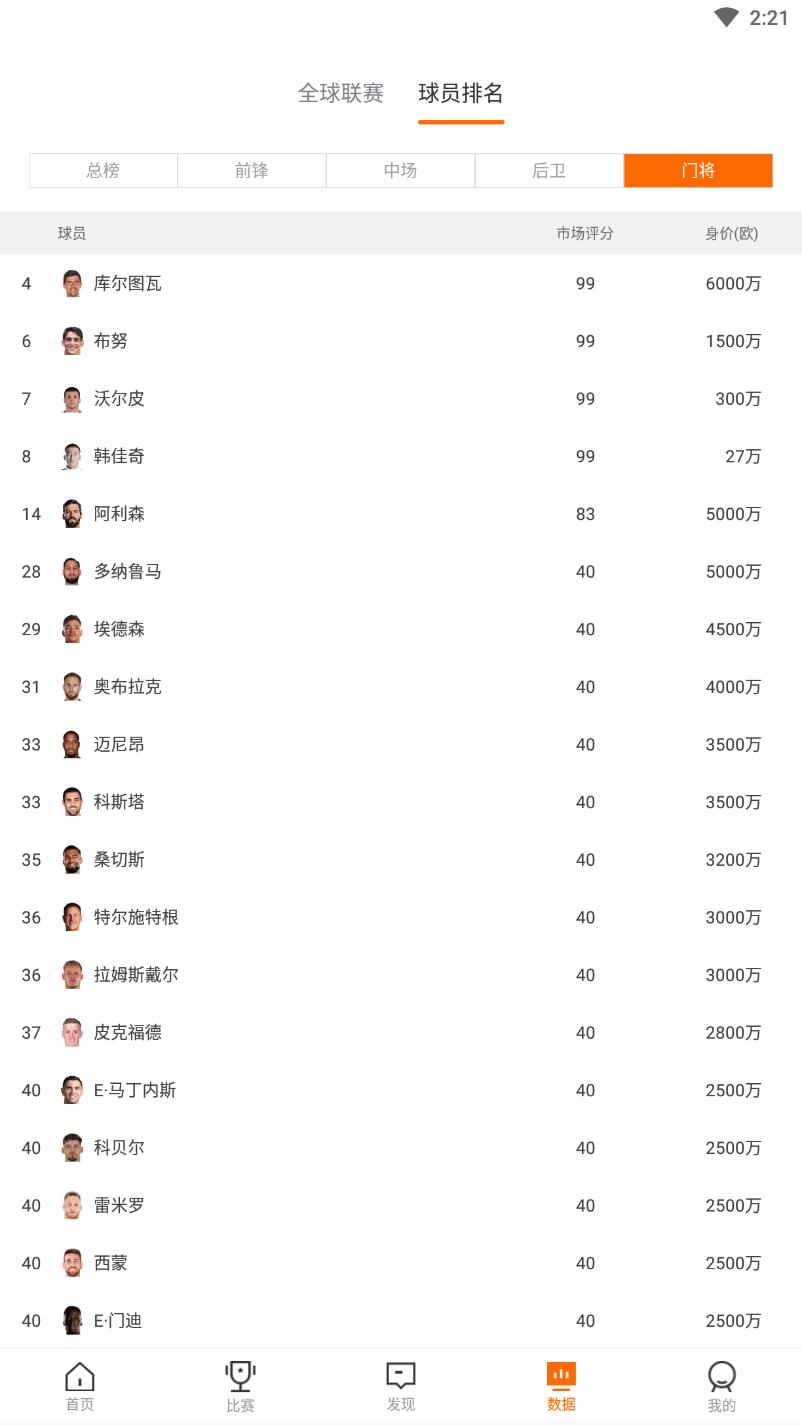Select the 后卫 defenders filter
The height and width of the screenshot is (1425, 802).
coord(549,170)
